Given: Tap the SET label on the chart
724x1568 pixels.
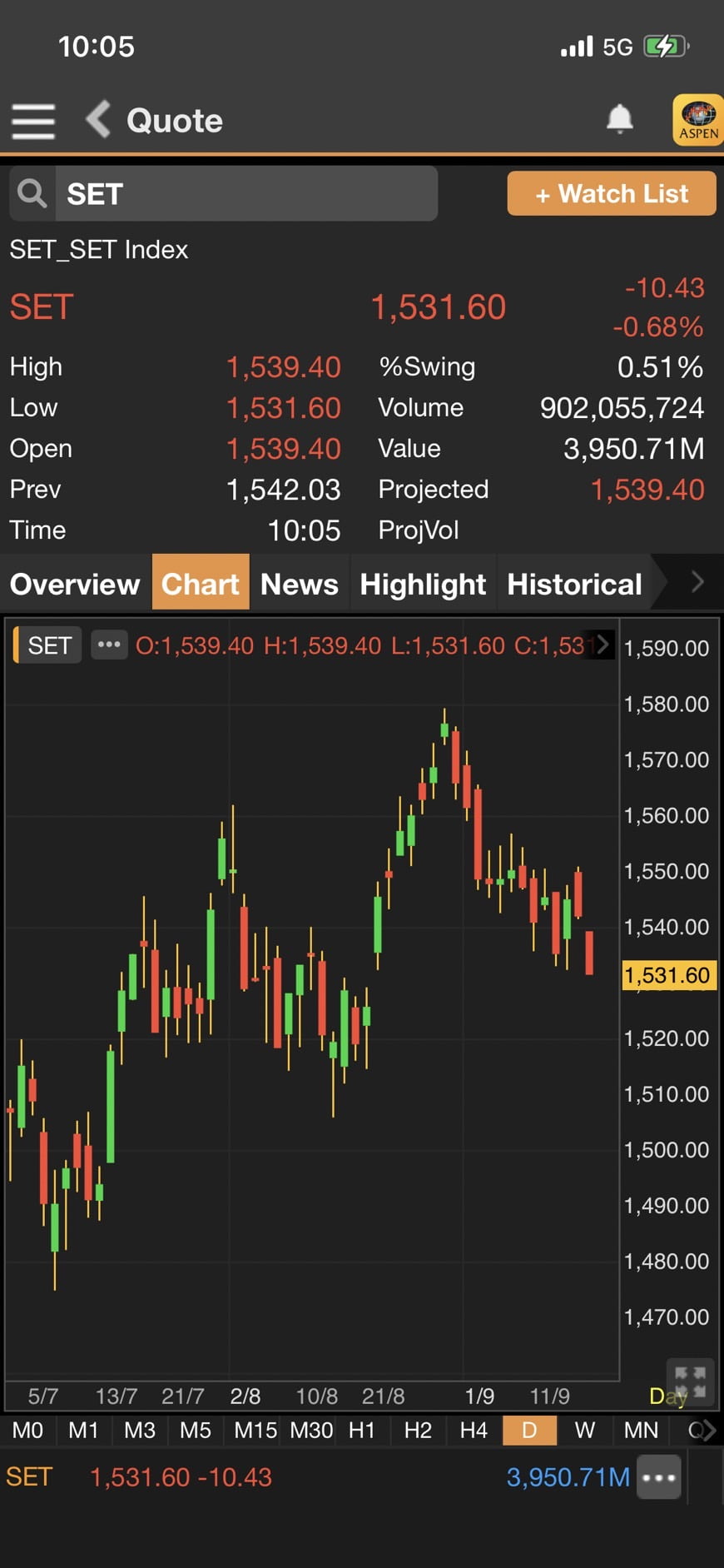Looking at the screenshot, I should pos(48,645).
